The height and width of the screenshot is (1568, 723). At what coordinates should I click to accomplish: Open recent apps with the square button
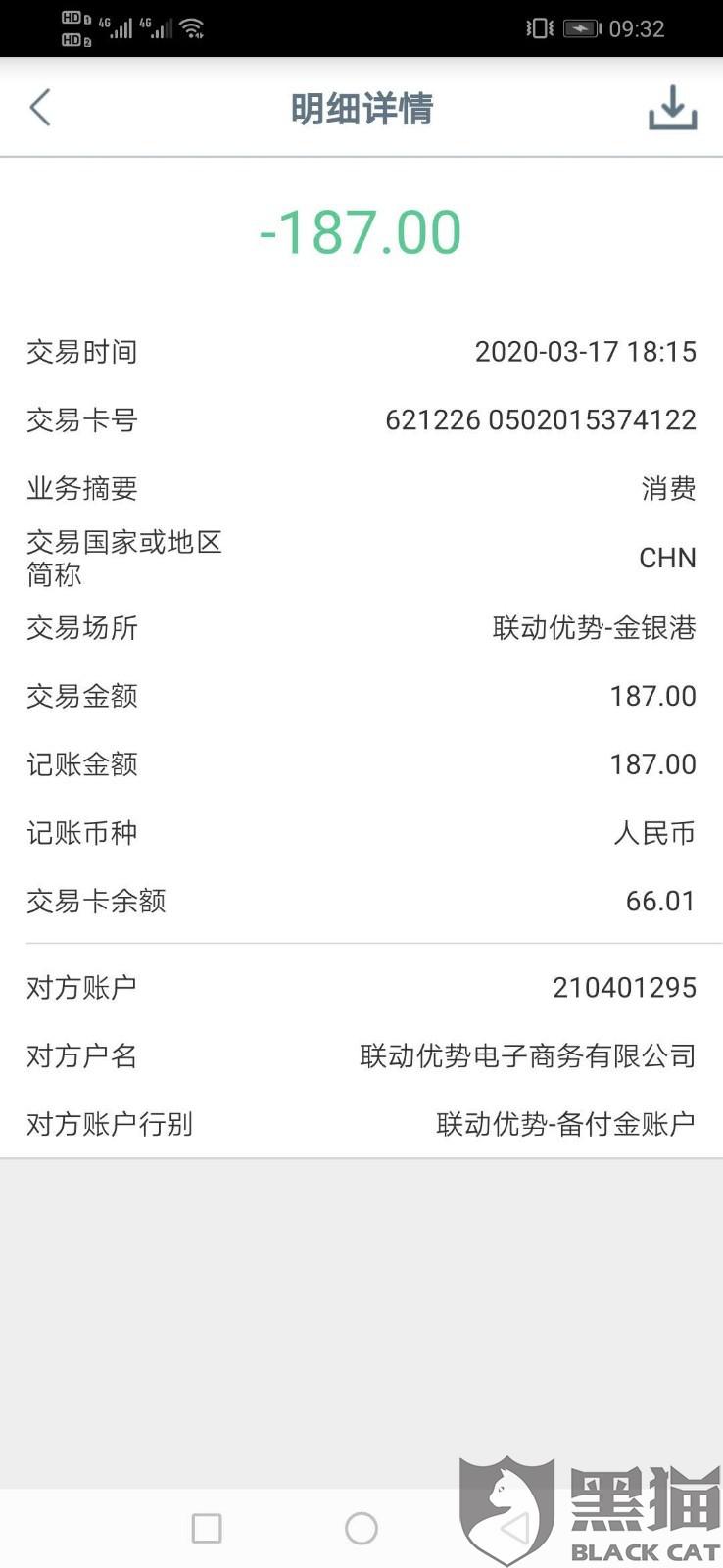(207, 1528)
